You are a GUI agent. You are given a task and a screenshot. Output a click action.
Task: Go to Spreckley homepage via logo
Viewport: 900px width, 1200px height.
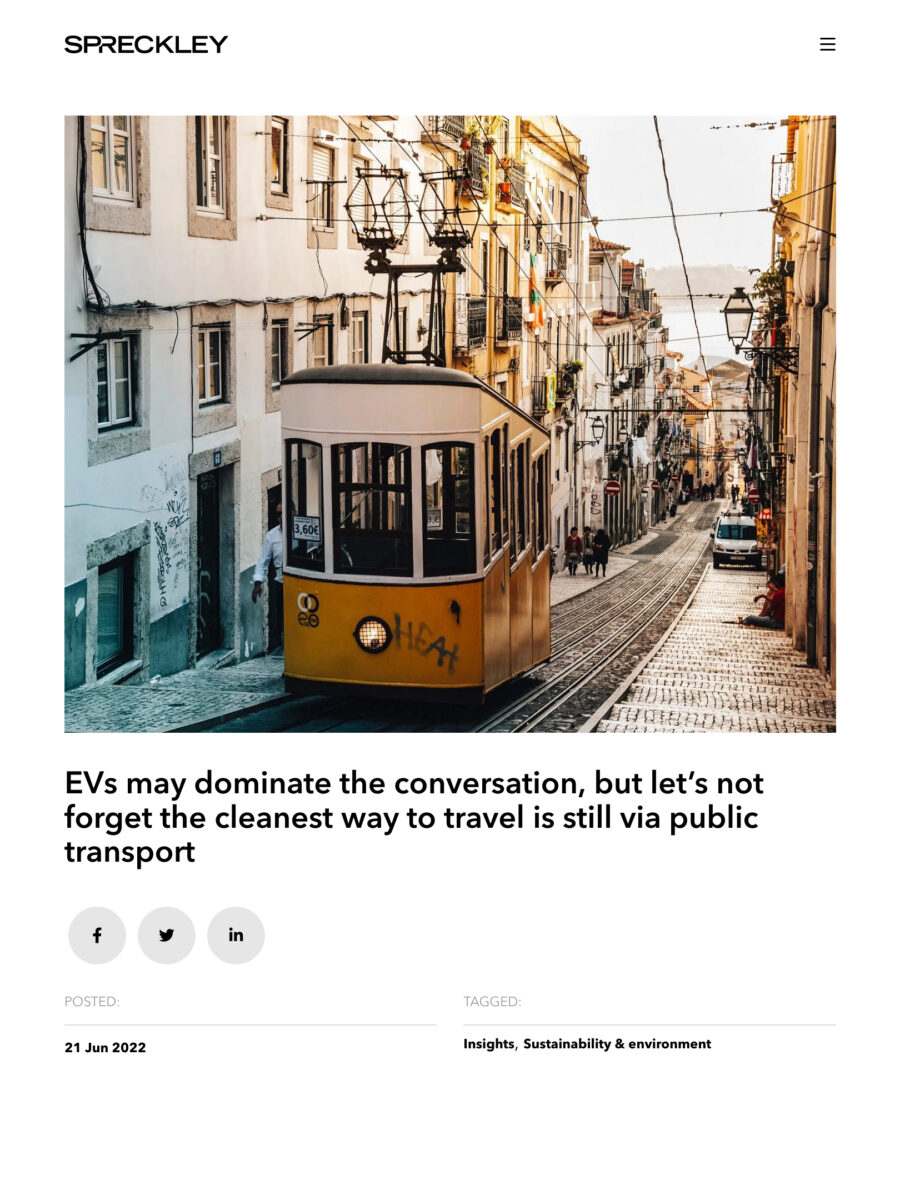click(x=146, y=44)
